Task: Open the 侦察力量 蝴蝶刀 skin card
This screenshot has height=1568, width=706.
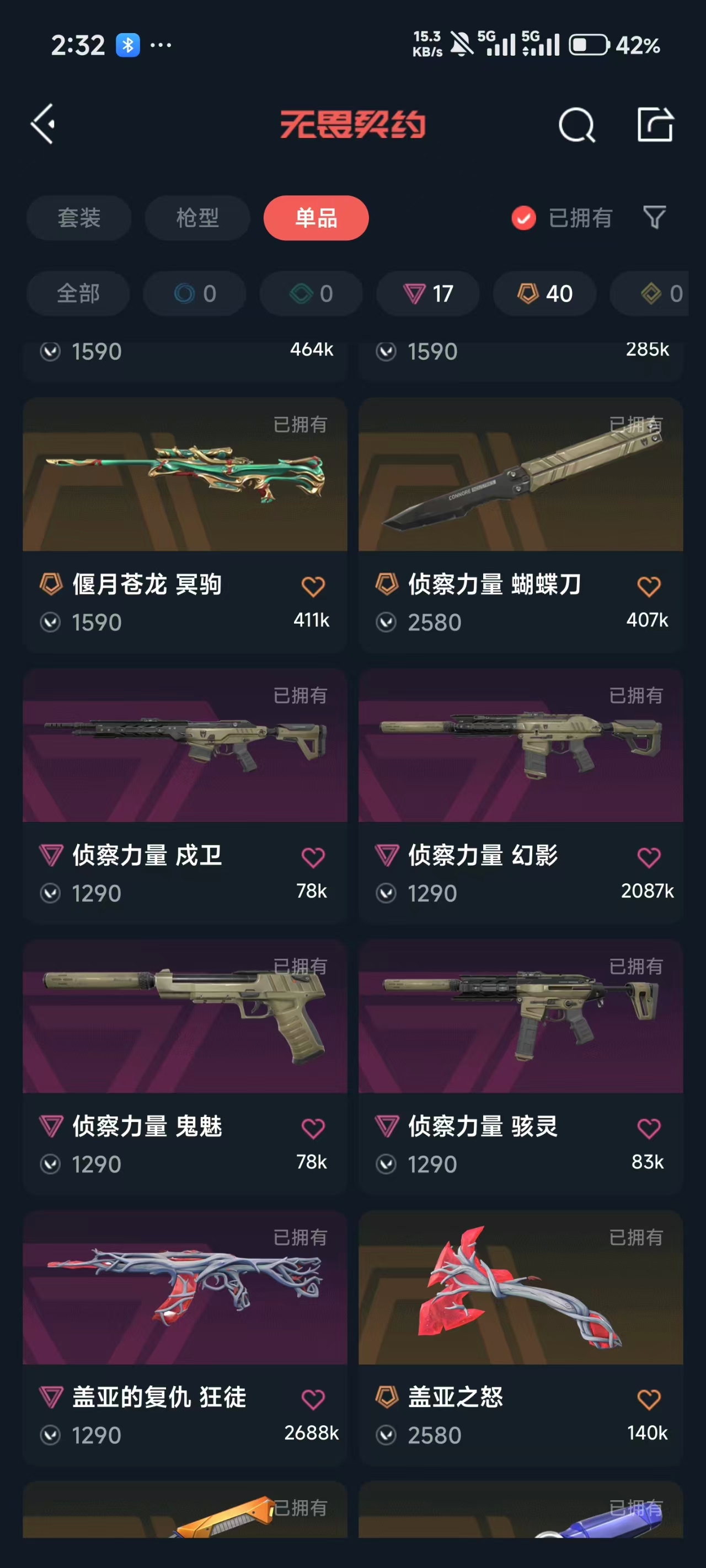Action: [x=520, y=475]
